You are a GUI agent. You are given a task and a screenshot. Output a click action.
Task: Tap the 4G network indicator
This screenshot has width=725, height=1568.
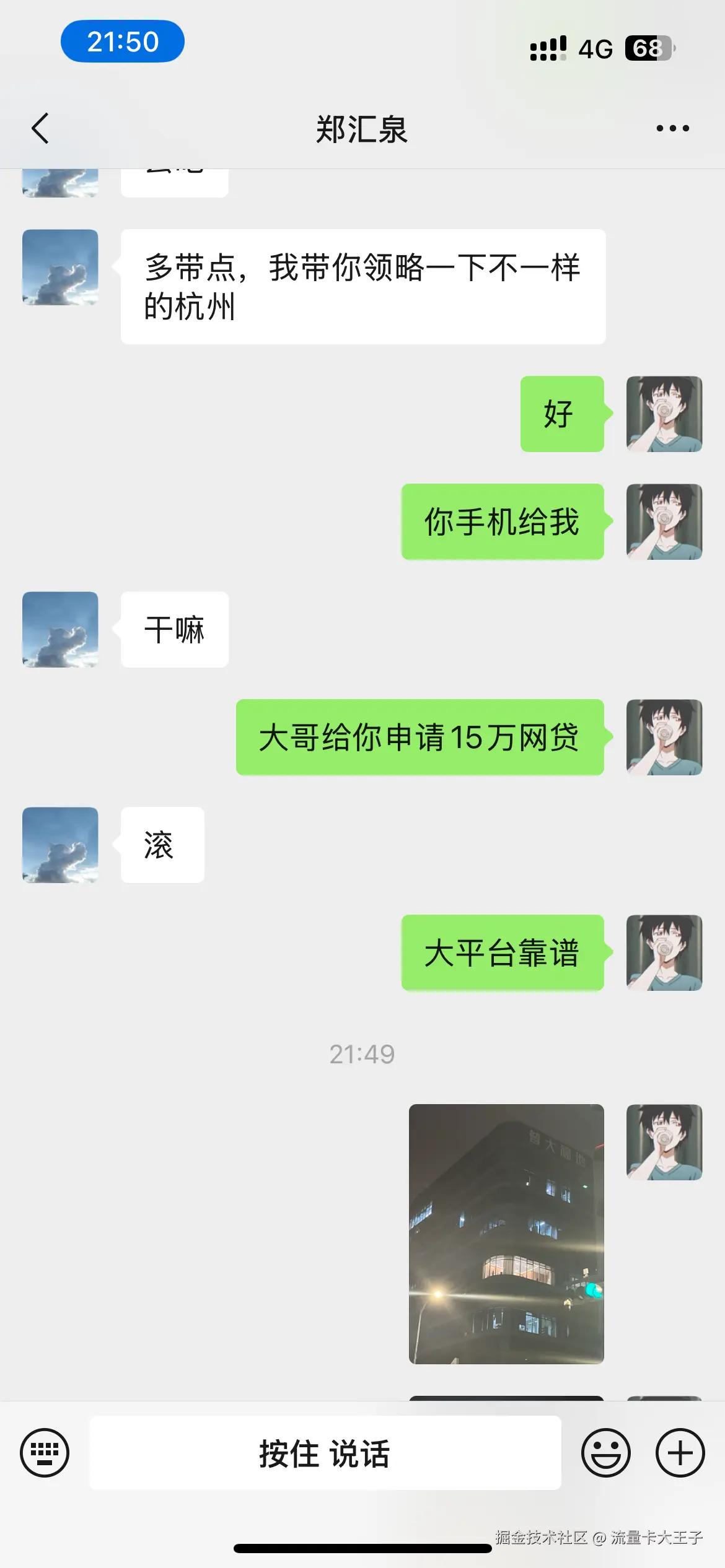coord(595,48)
